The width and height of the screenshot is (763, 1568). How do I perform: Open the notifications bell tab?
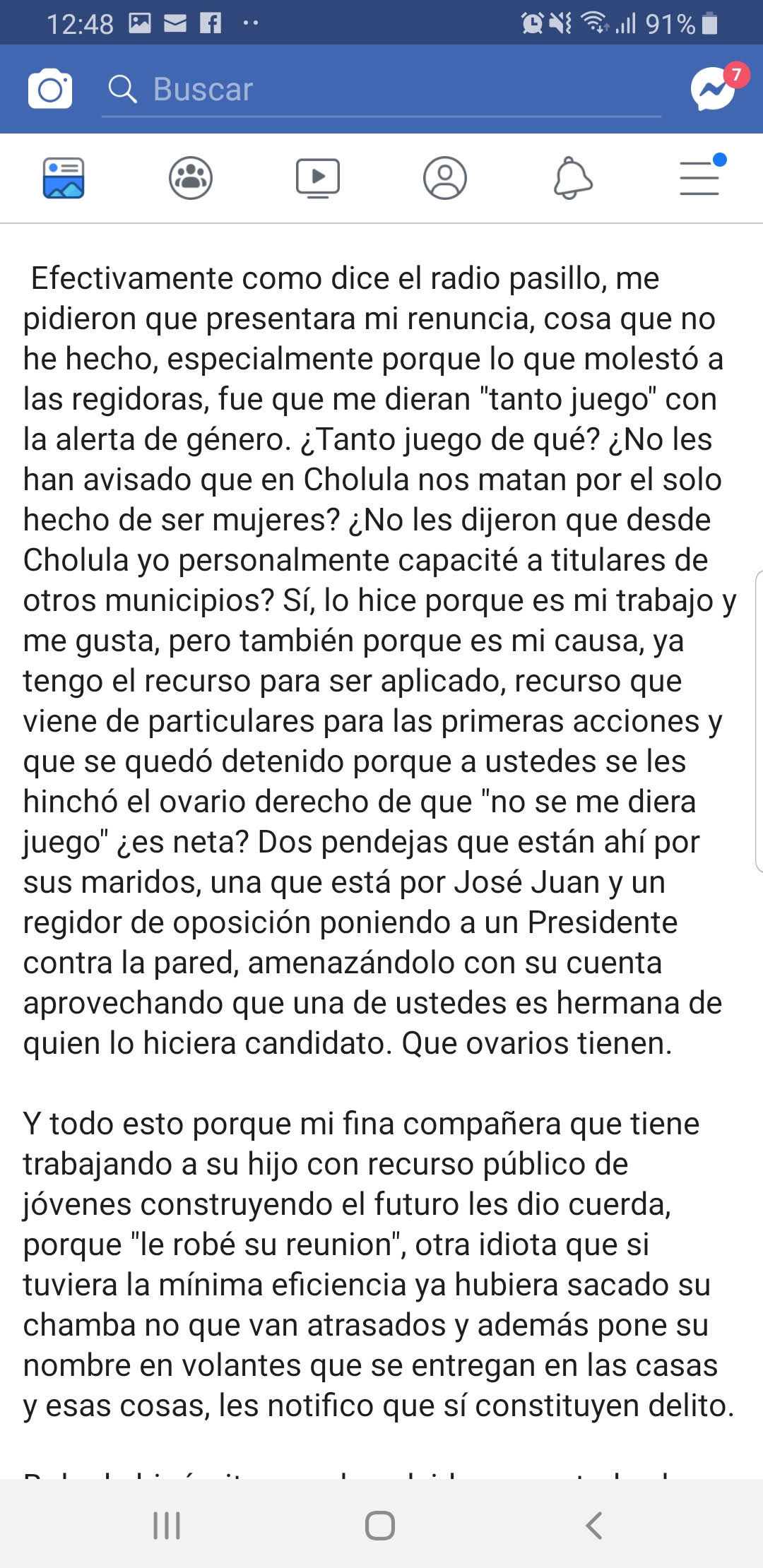tap(572, 178)
